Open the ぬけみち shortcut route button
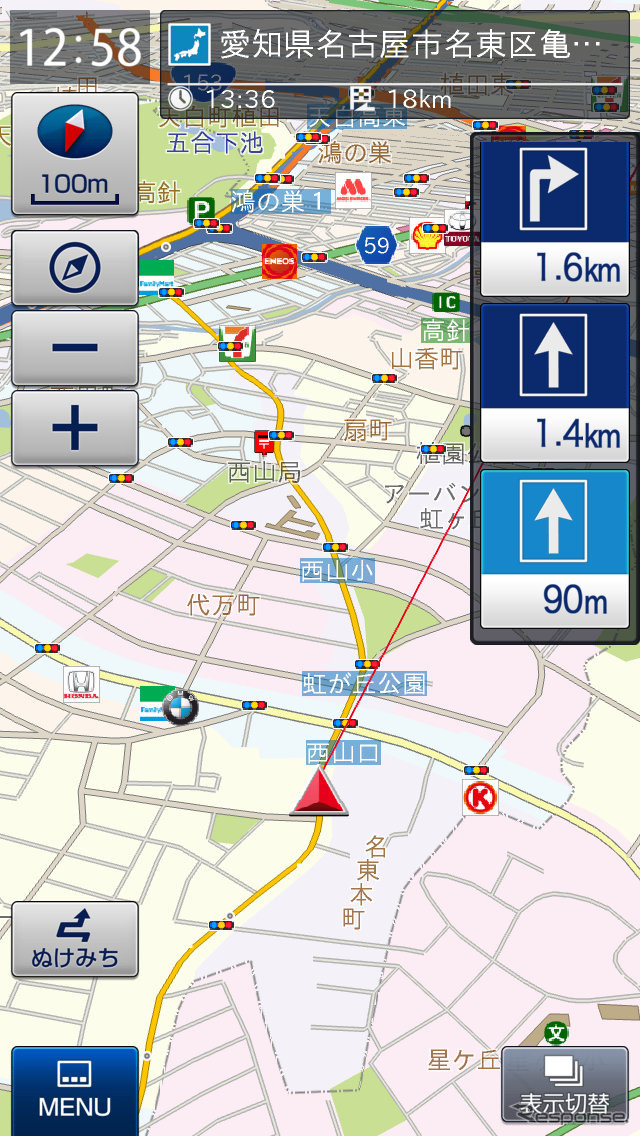 [75, 940]
